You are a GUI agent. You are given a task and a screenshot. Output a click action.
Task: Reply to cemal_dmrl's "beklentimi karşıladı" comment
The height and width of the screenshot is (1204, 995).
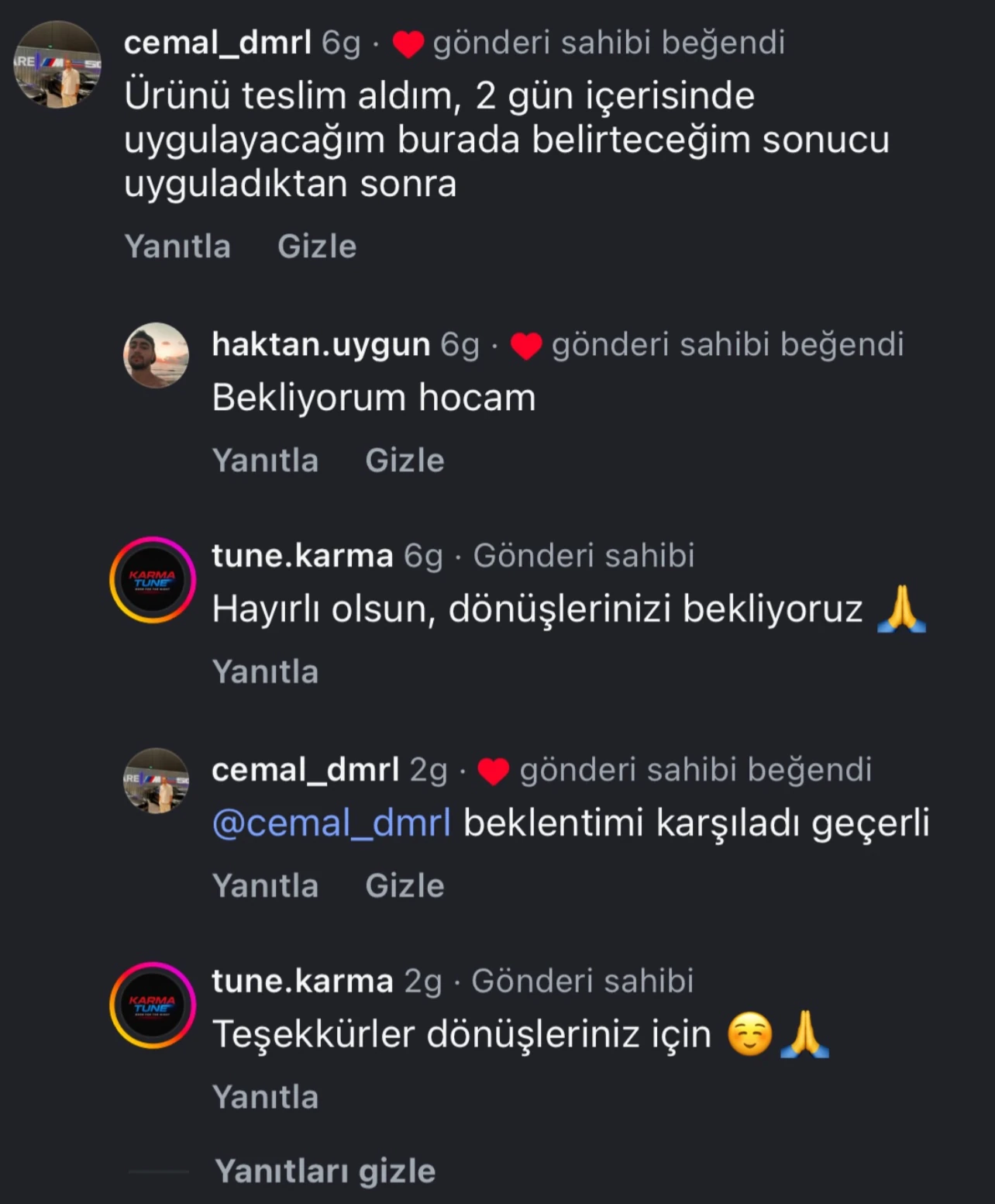[265, 886]
